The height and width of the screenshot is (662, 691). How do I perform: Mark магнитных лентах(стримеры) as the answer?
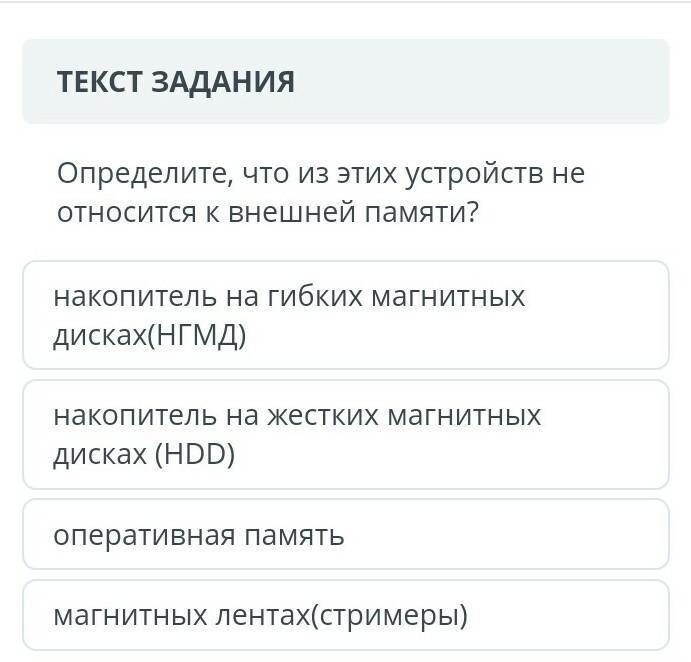click(345, 615)
